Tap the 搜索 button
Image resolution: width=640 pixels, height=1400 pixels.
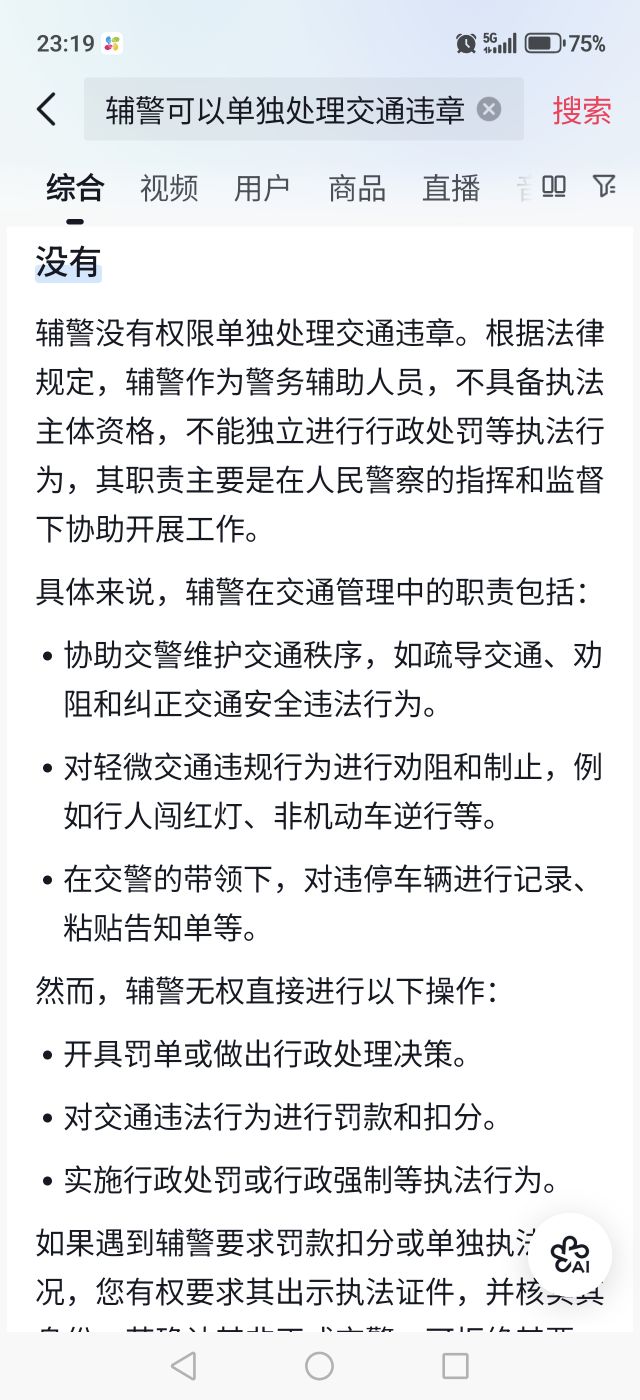click(x=581, y=110)
